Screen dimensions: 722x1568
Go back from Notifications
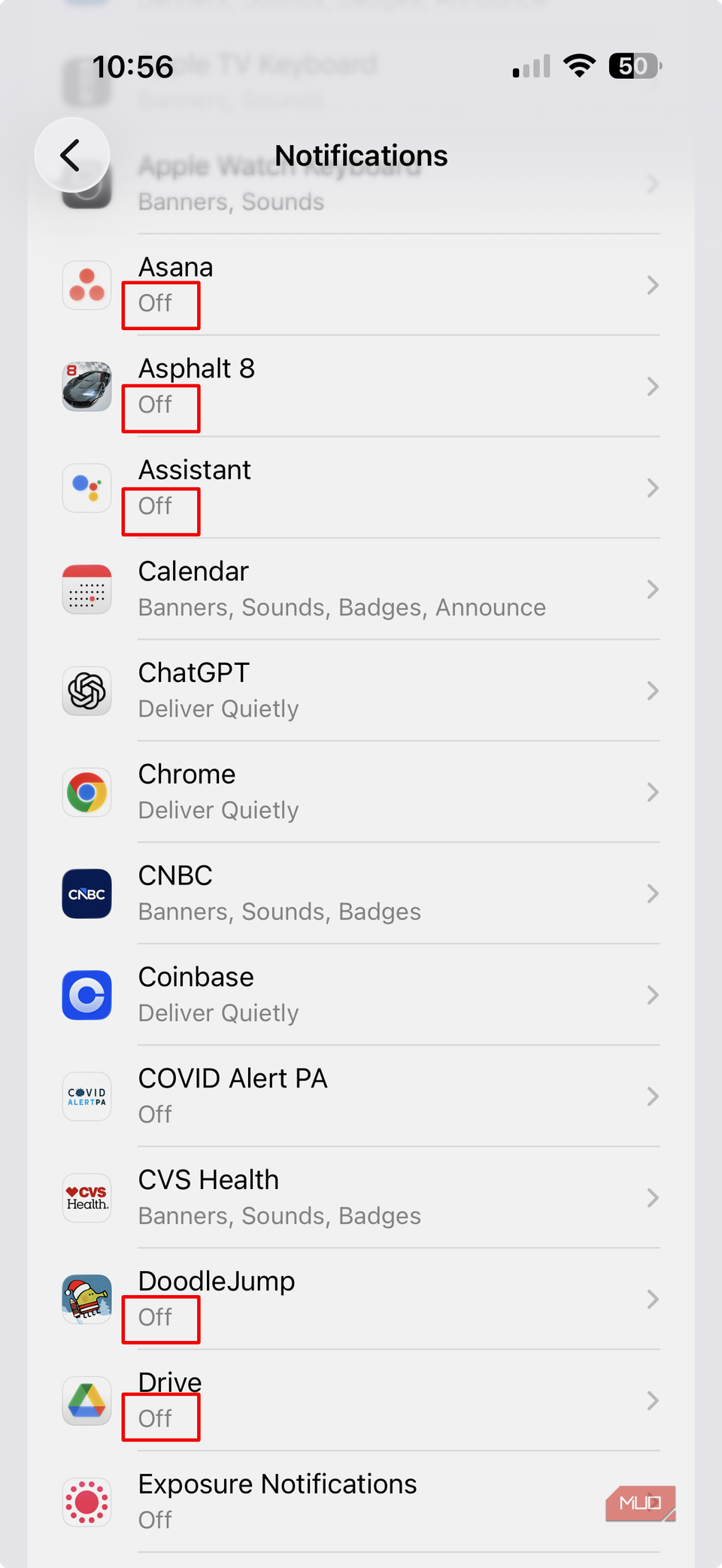(x=71, y=156)
